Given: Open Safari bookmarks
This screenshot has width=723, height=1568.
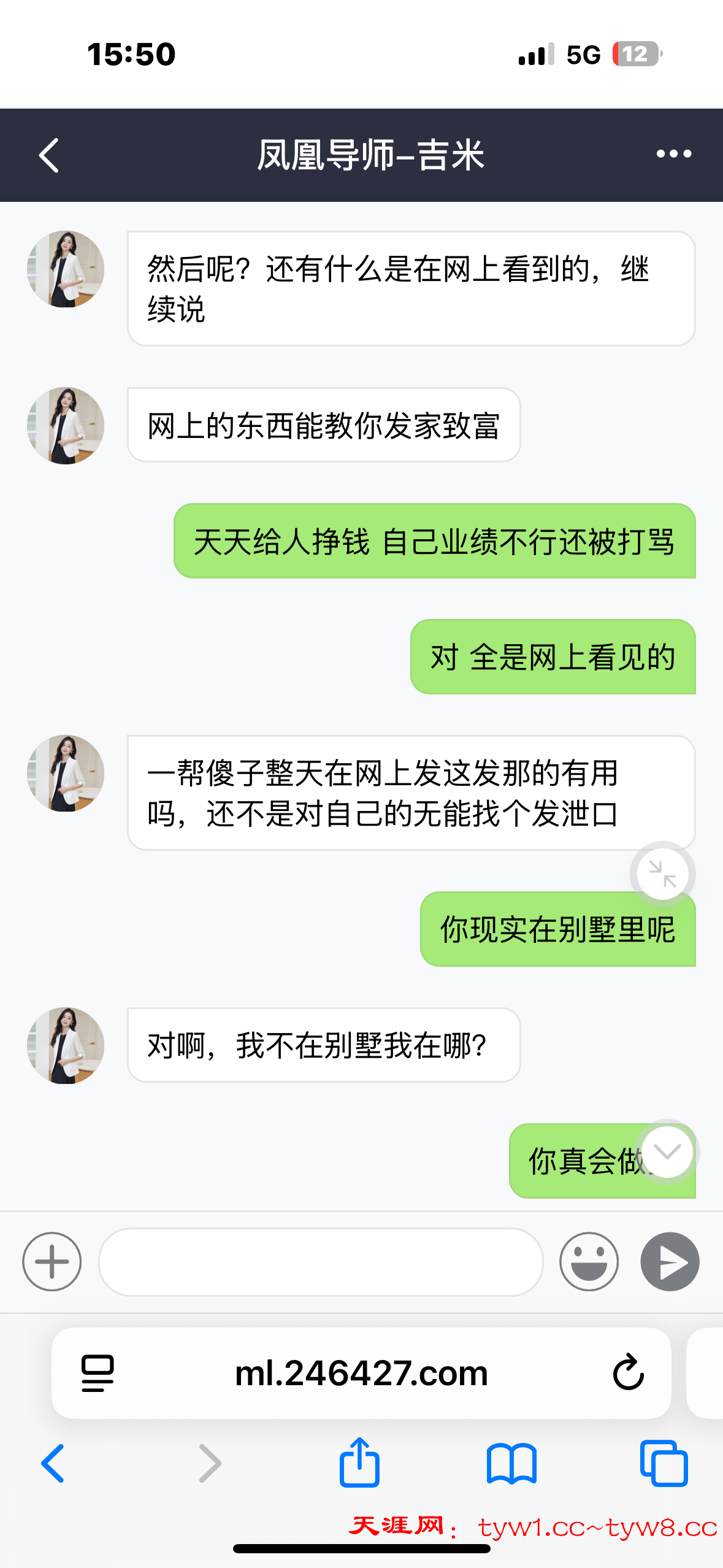Looking at the screenshot, I should [x=511, y=1463].
